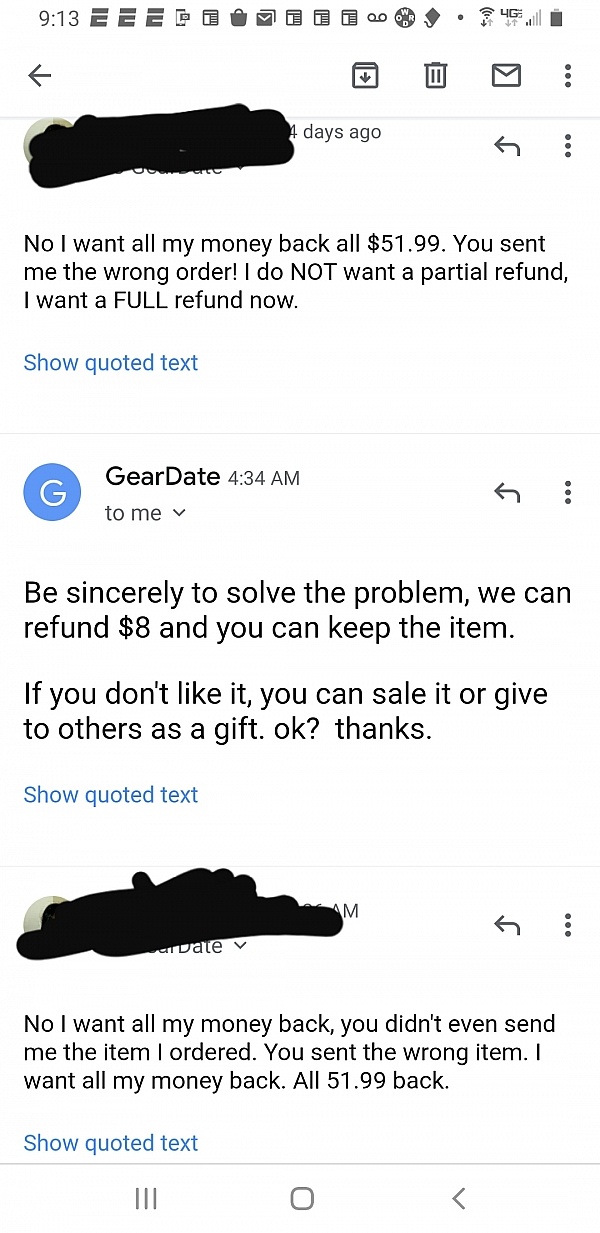This screenshot has width=600, height=1233.
Task: Open the top bar overflow menu
Action: tap(568, 75)
